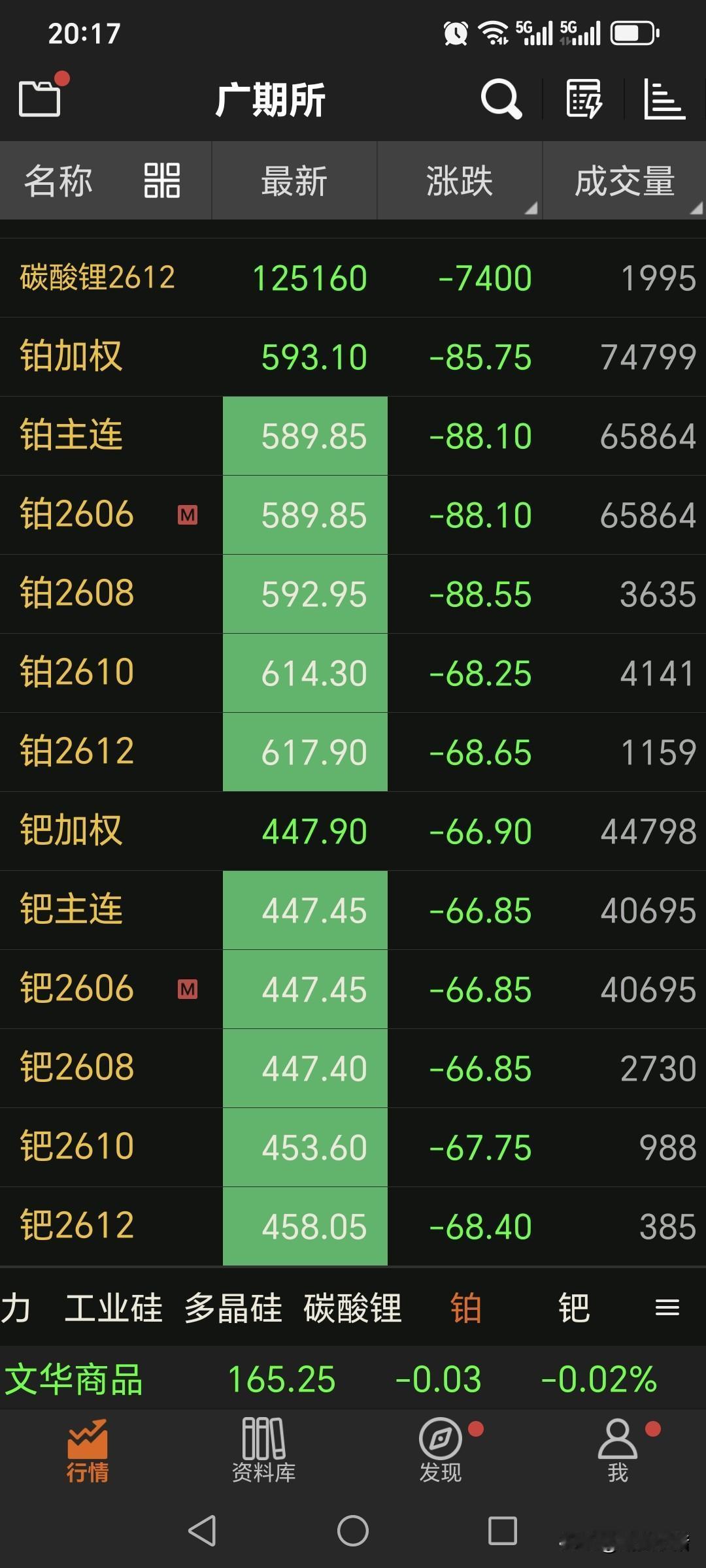This screenshot has width=706, height=1568.
Task: Open the search icon in the title bar
Action: (500, 99)
